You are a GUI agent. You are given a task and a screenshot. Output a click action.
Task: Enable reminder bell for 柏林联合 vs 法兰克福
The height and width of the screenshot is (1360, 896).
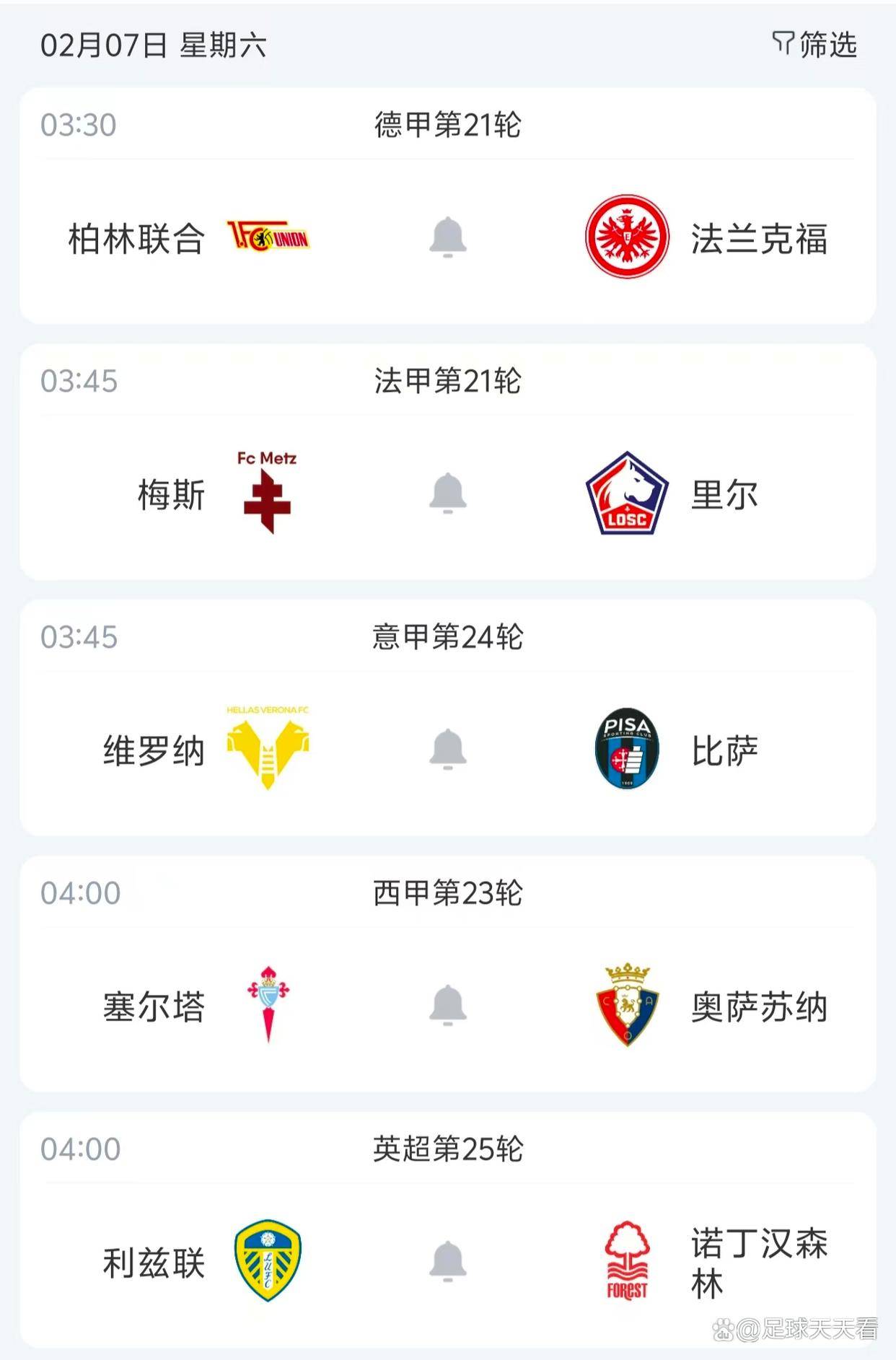[447, 237]
